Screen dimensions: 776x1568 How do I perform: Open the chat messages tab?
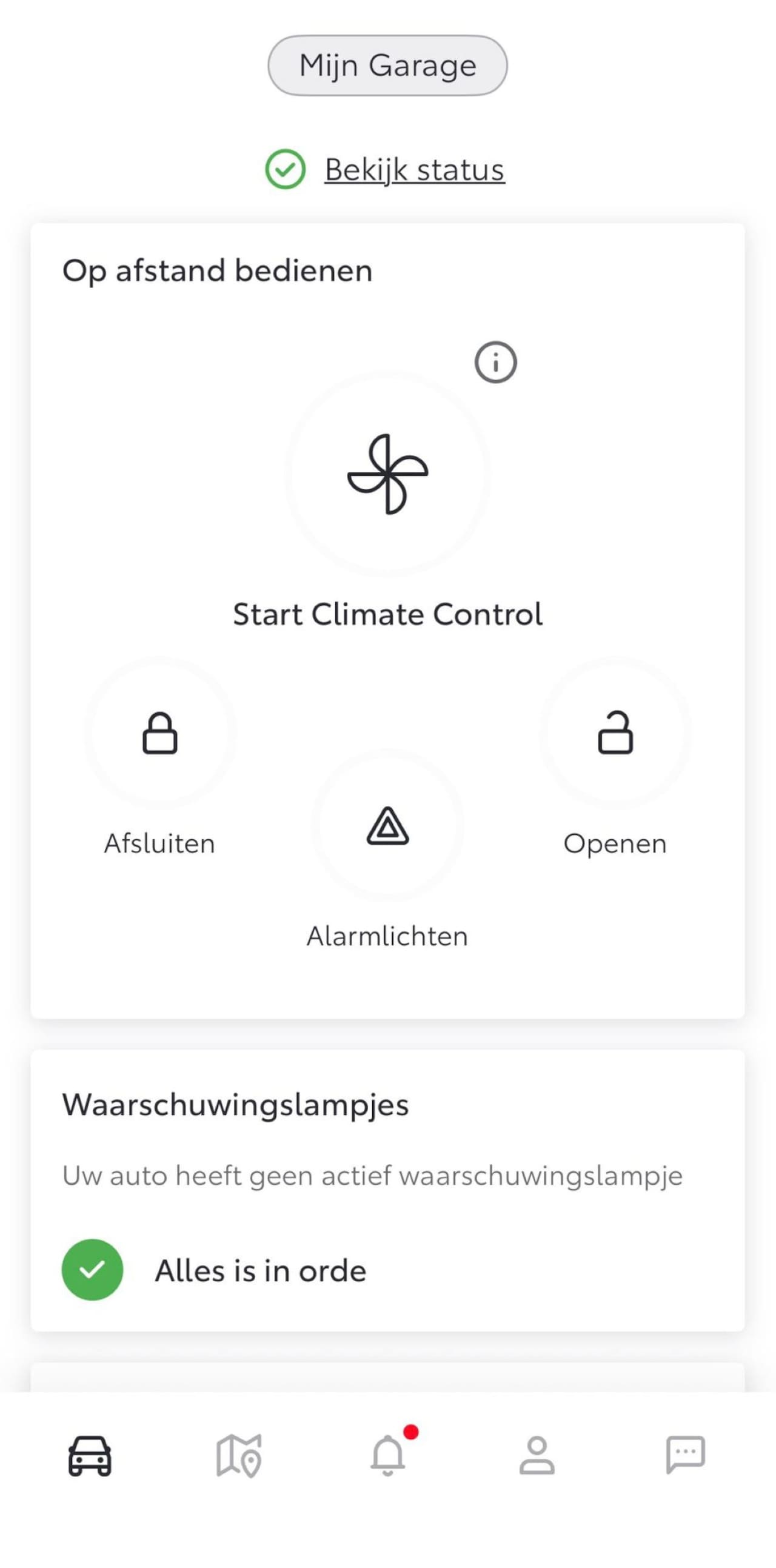[x=685, y=1455]
